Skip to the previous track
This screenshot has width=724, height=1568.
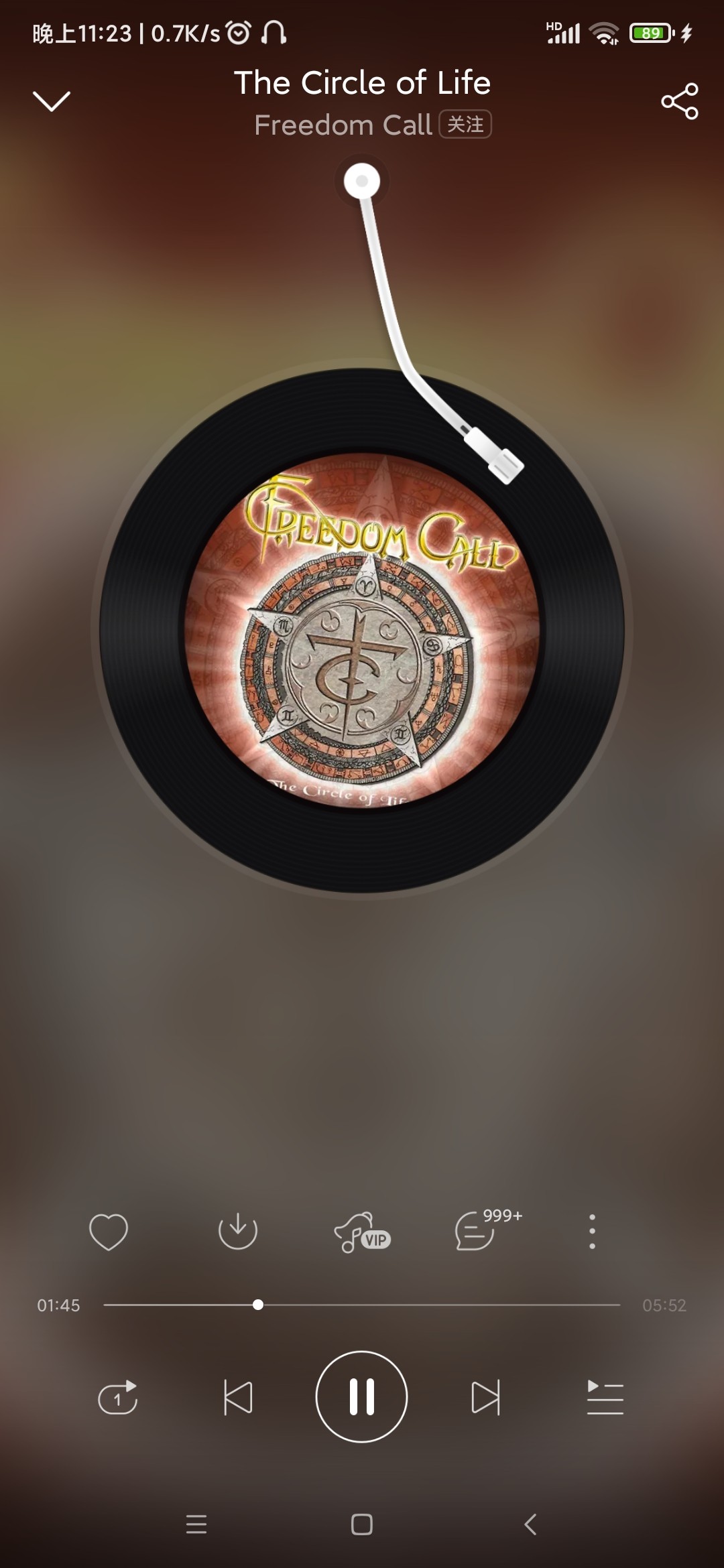tap(238, 1398)
